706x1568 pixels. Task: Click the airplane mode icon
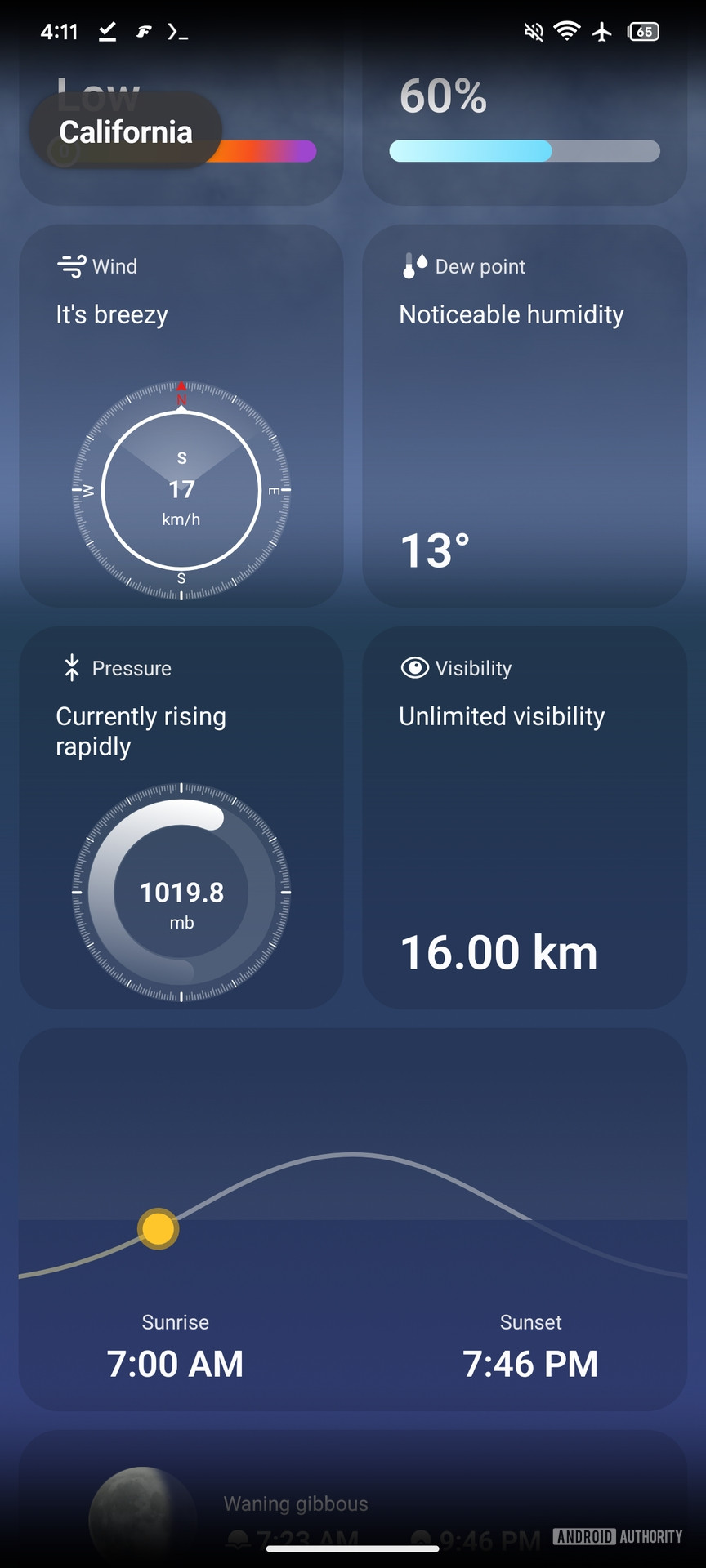(x=602, y=32)
